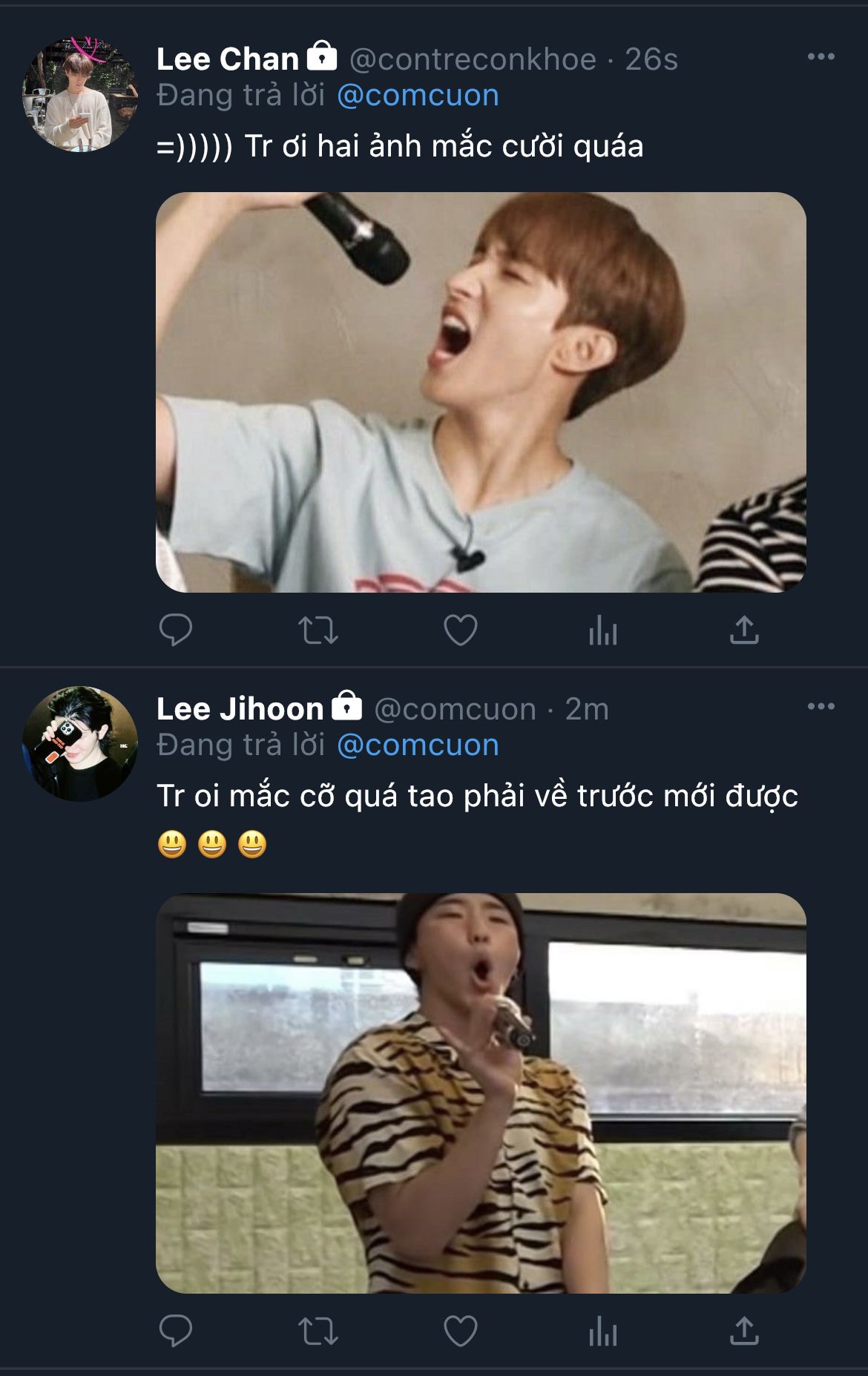Open overflow menu on Lee Chan's tweet
The width and height of the screenshot is (868, 1376).
[821, 57]
